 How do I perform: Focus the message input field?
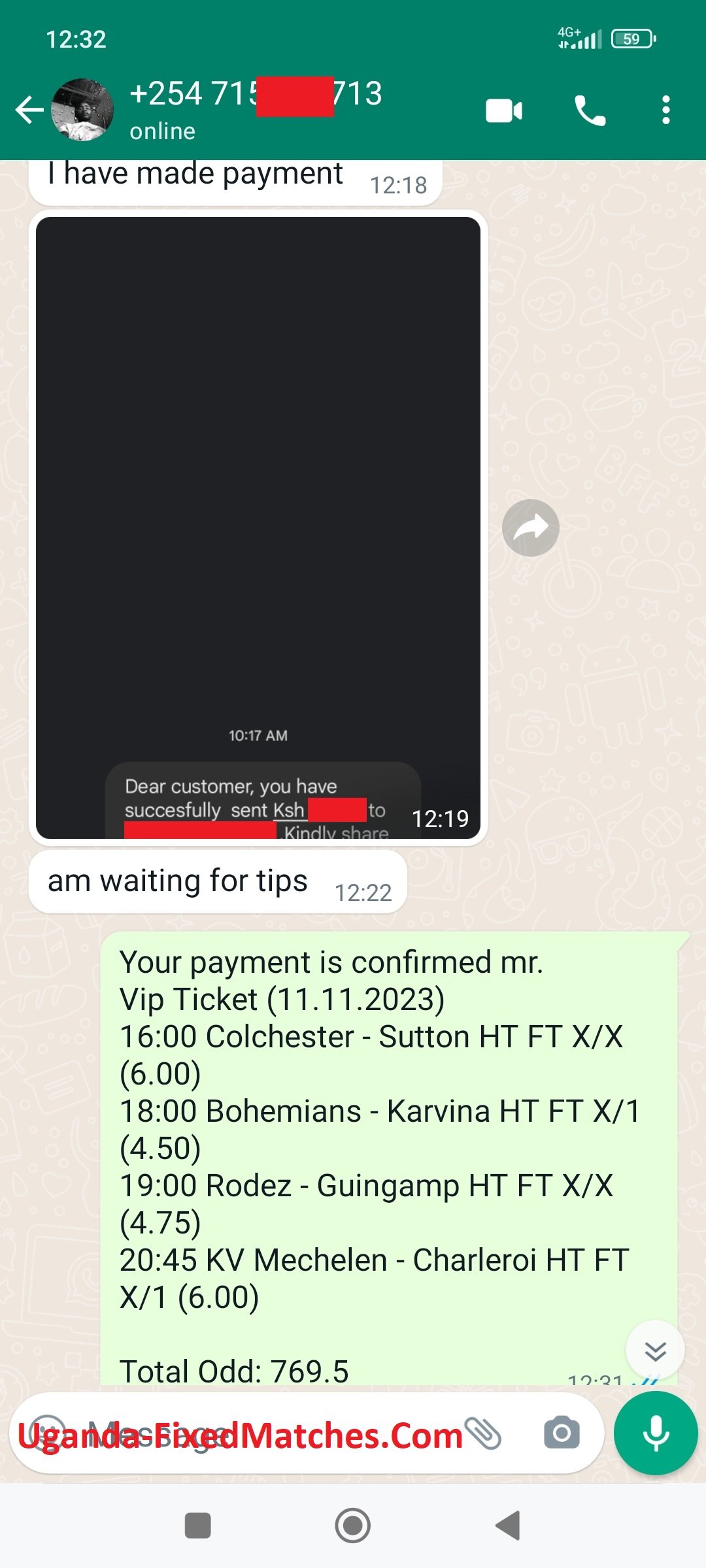pos(261,1434)
